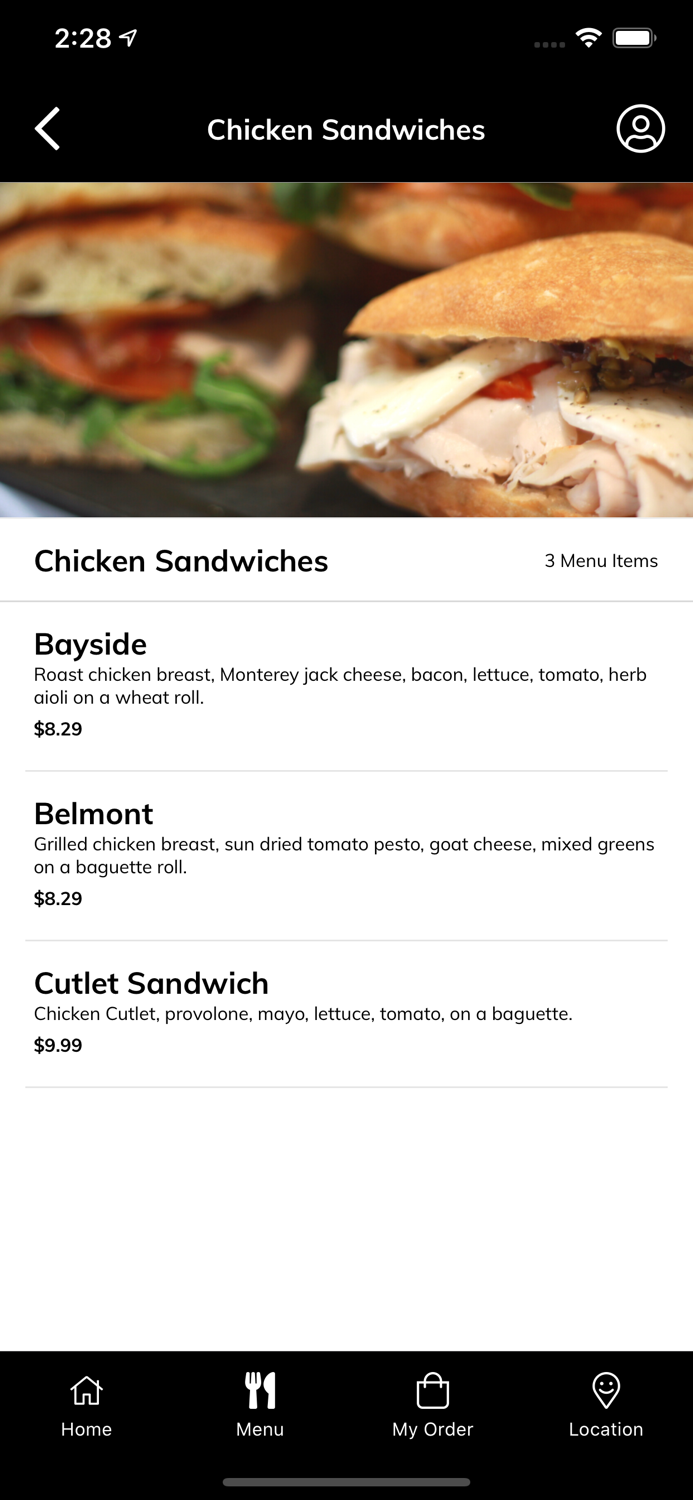Screen dimensions: 693x1500
Task: Select the Bayside chicken sandwich
Action: [346, 685]
